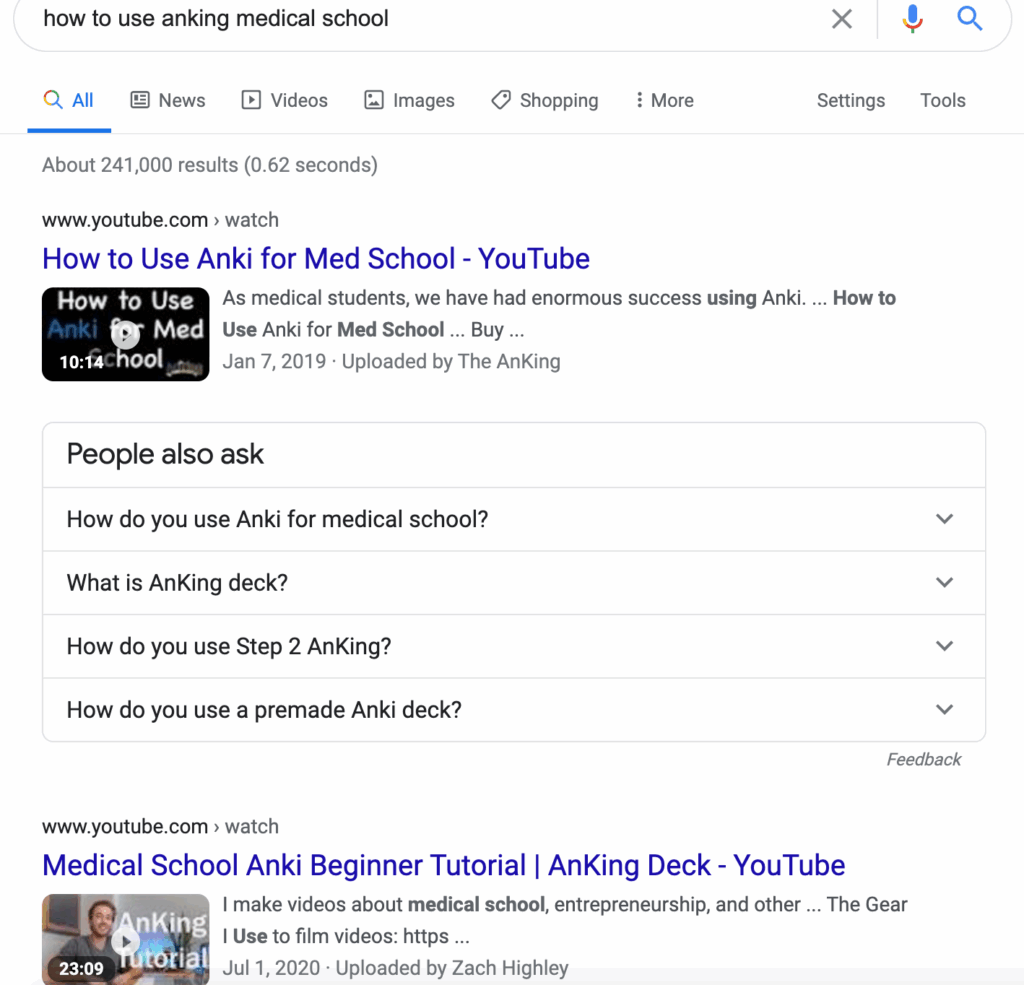The height and width of the screenshot is (985, 1024).
Task: Switch to the News tab
Action: (168, 100)
